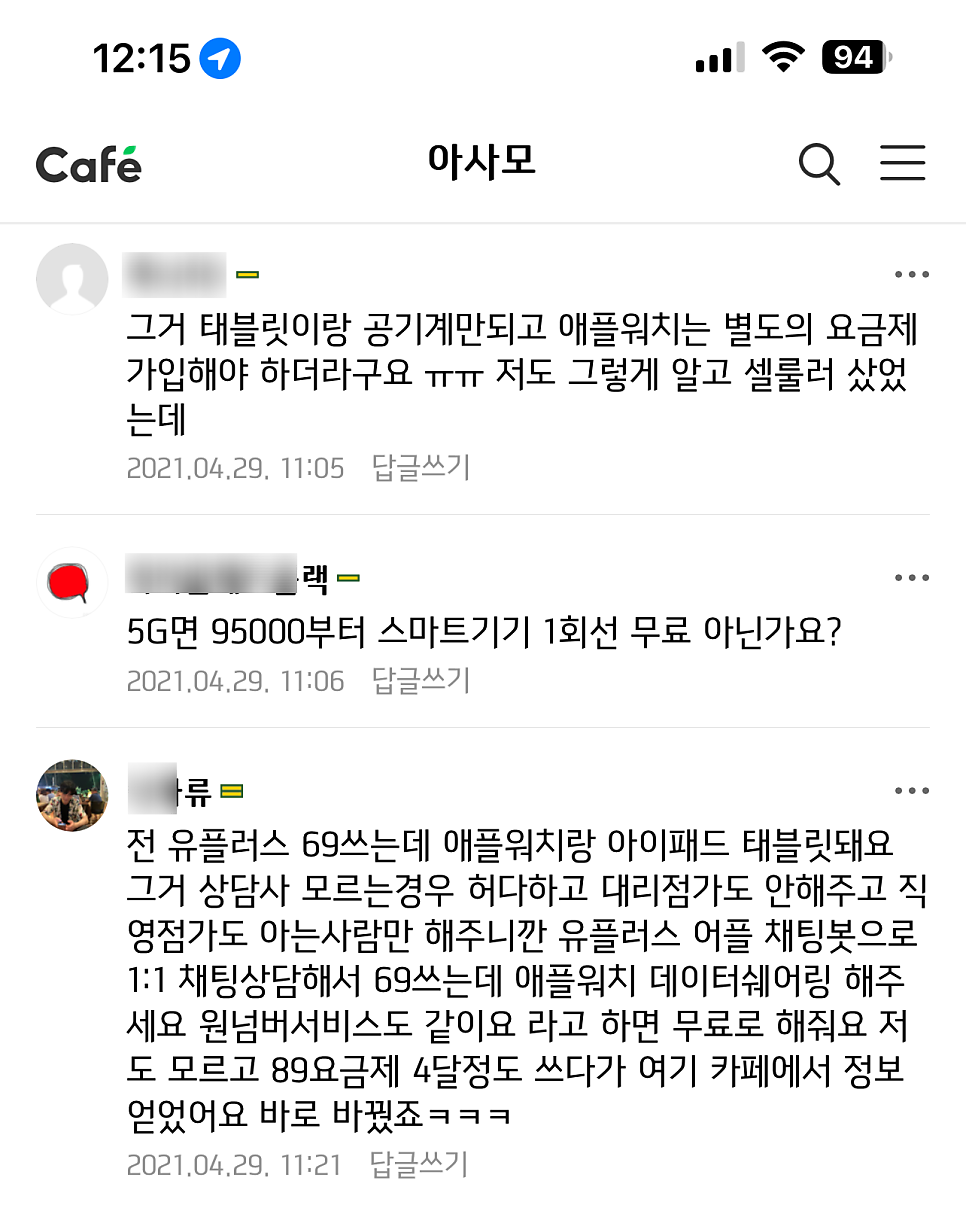Open more options on the 11:06 comment

pyautogui.click(x=911, y=578)
